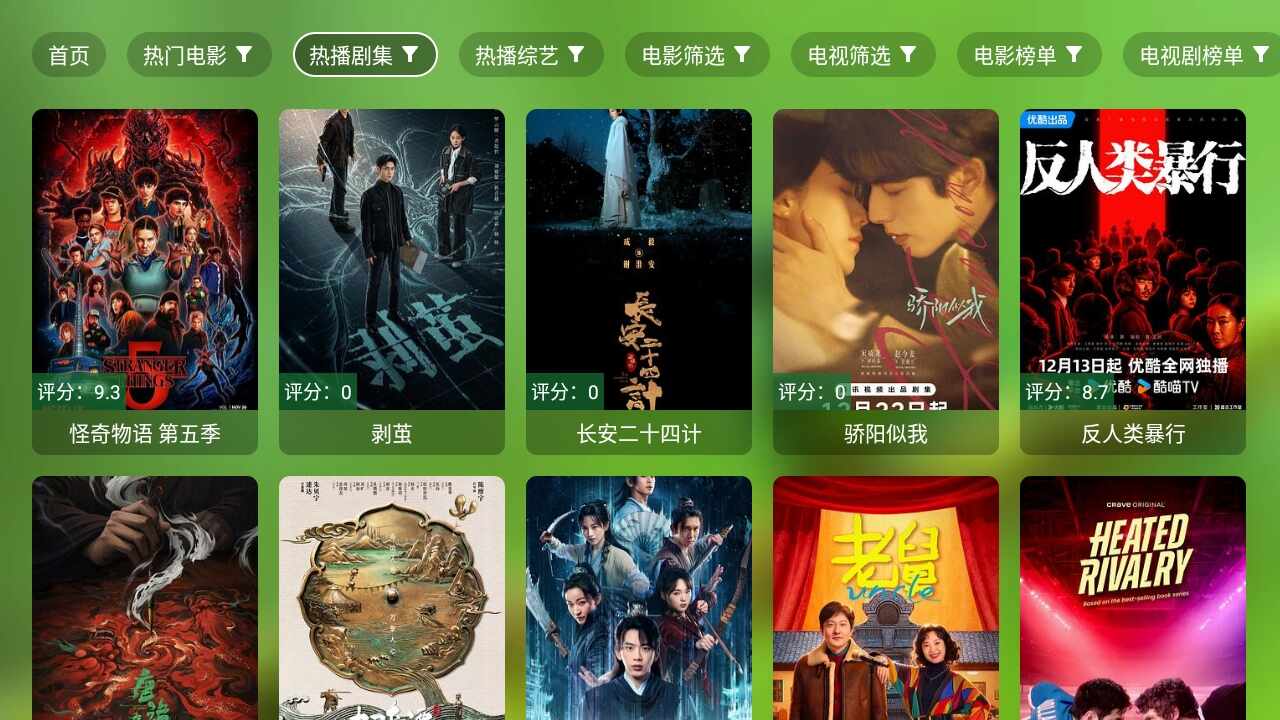Screen dimensions: 1280x720
Task: Switch to the 热播综艺 tab
Action: (531, 55)
